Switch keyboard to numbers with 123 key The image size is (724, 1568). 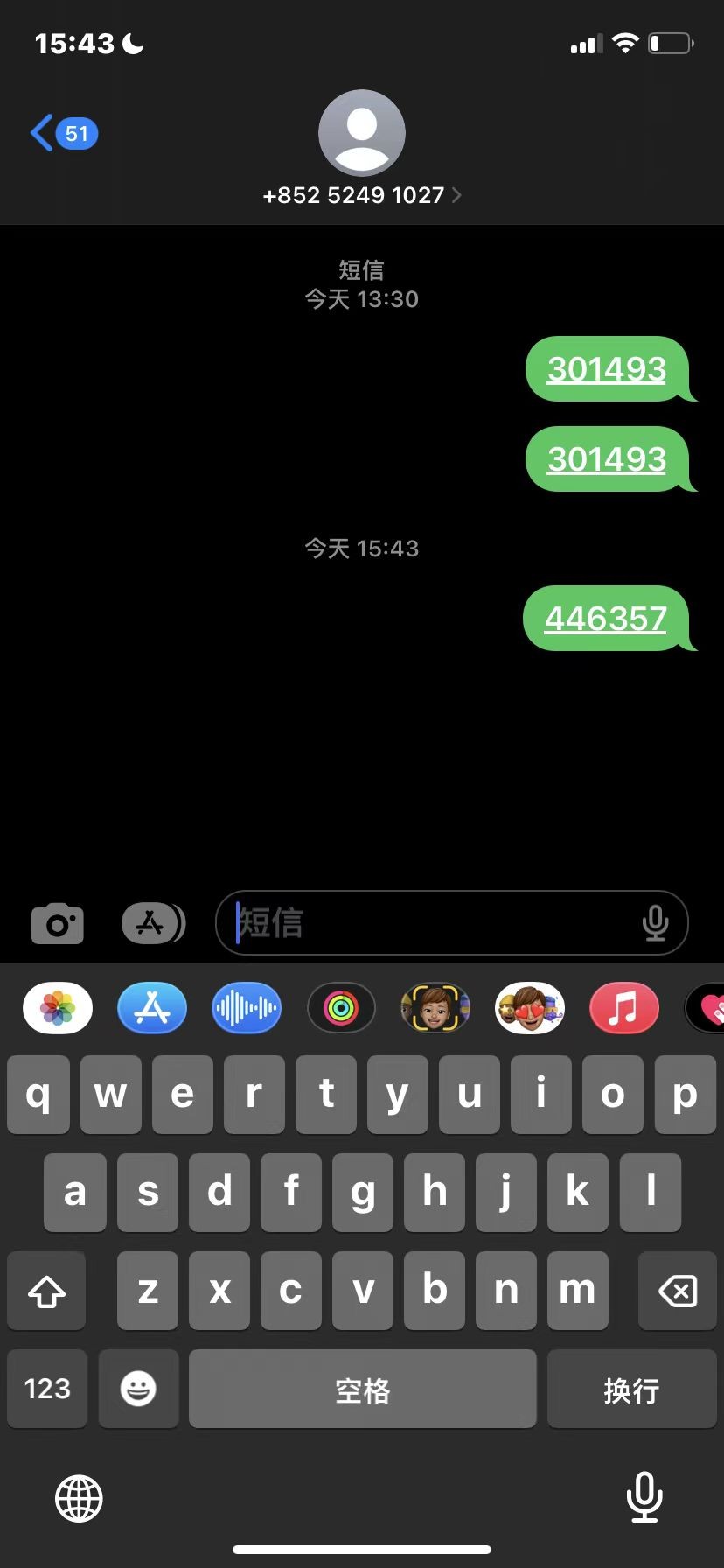click(47, 1389)
